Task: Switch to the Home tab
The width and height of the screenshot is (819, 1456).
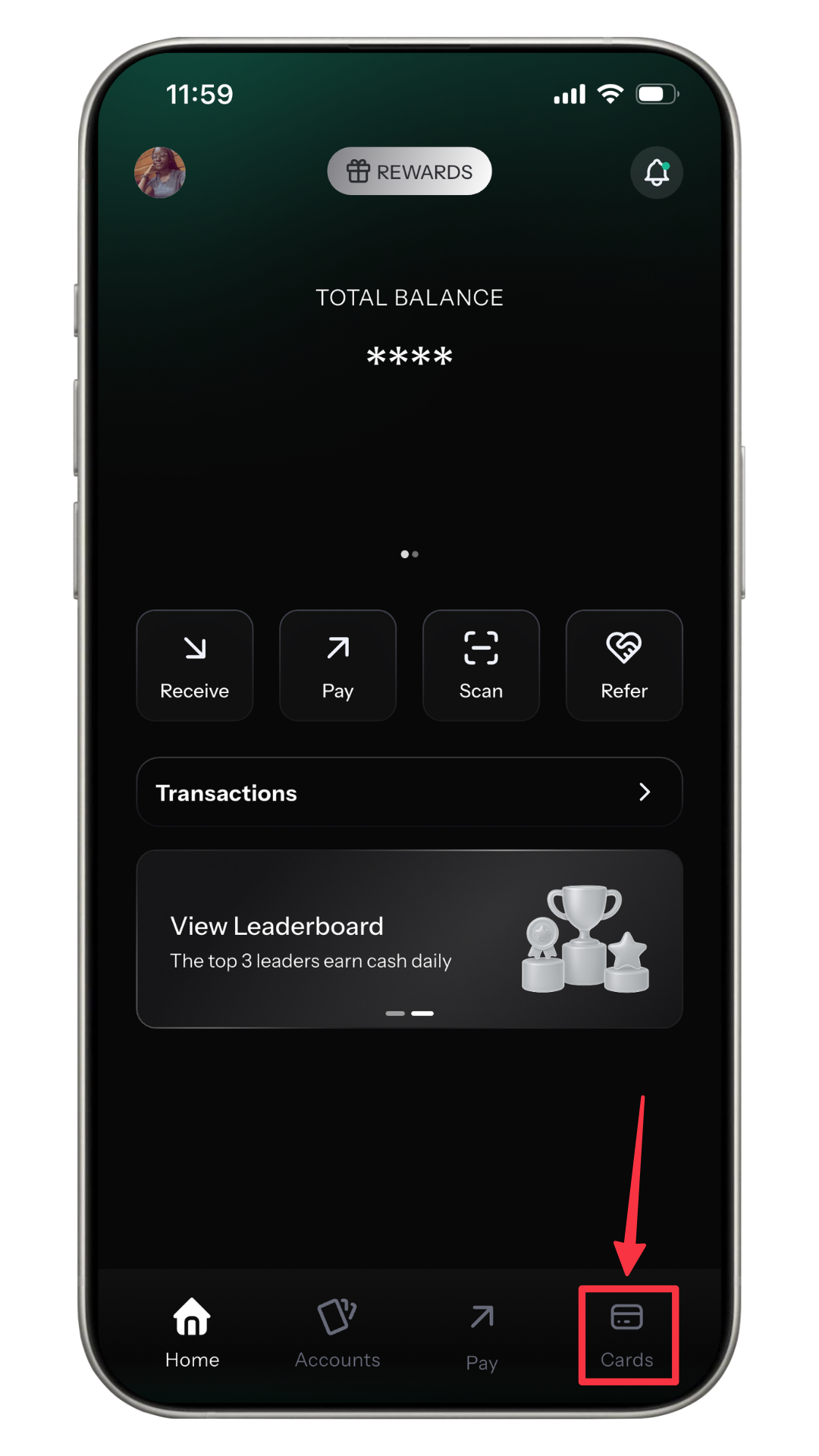Action: (x=193, y=1334)
